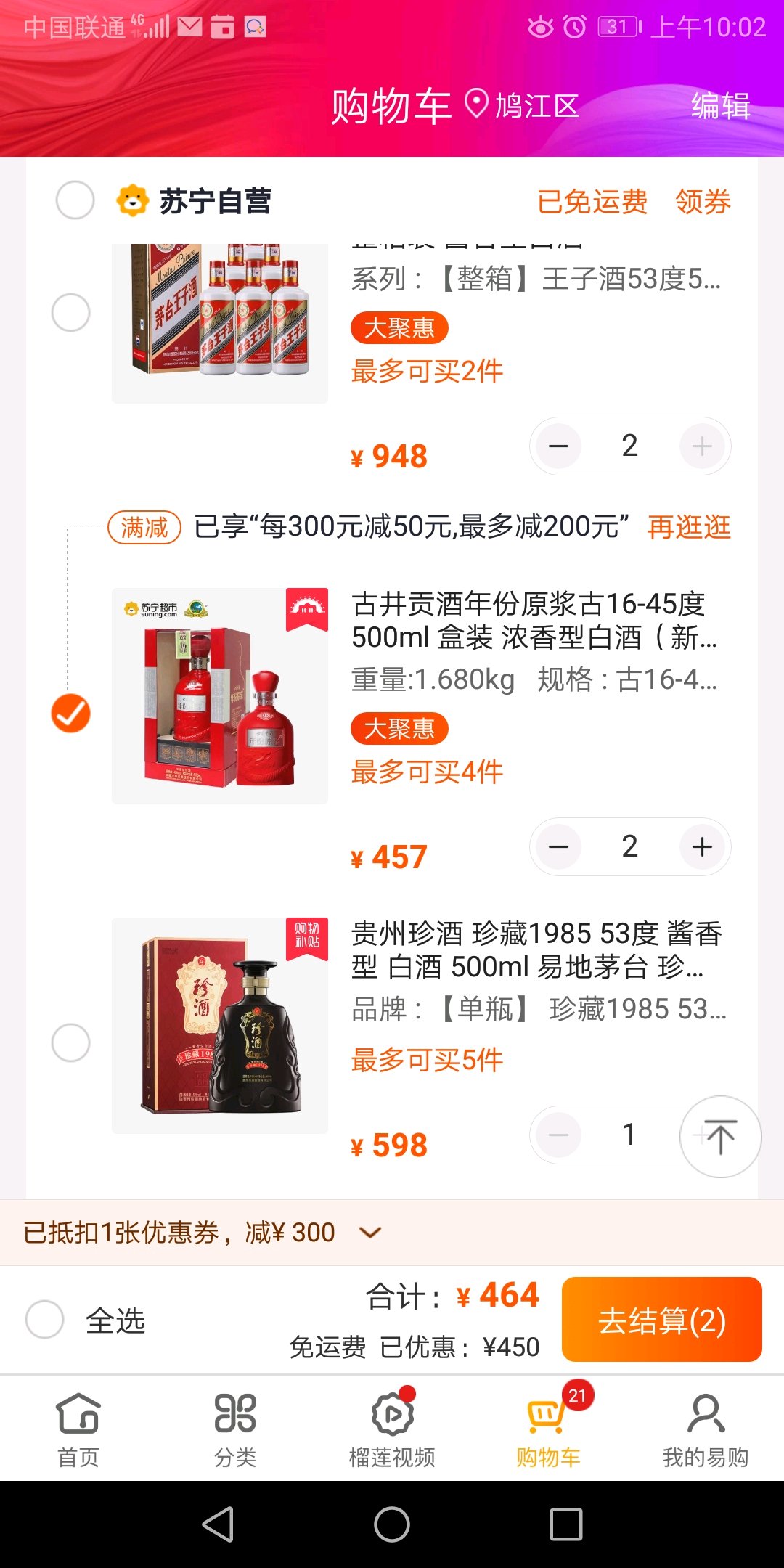Image resolution: width=784 pixels, height=1568 pixels.
Task: Uncheck the 古井贡酒 item
Action: pos(71,713)
